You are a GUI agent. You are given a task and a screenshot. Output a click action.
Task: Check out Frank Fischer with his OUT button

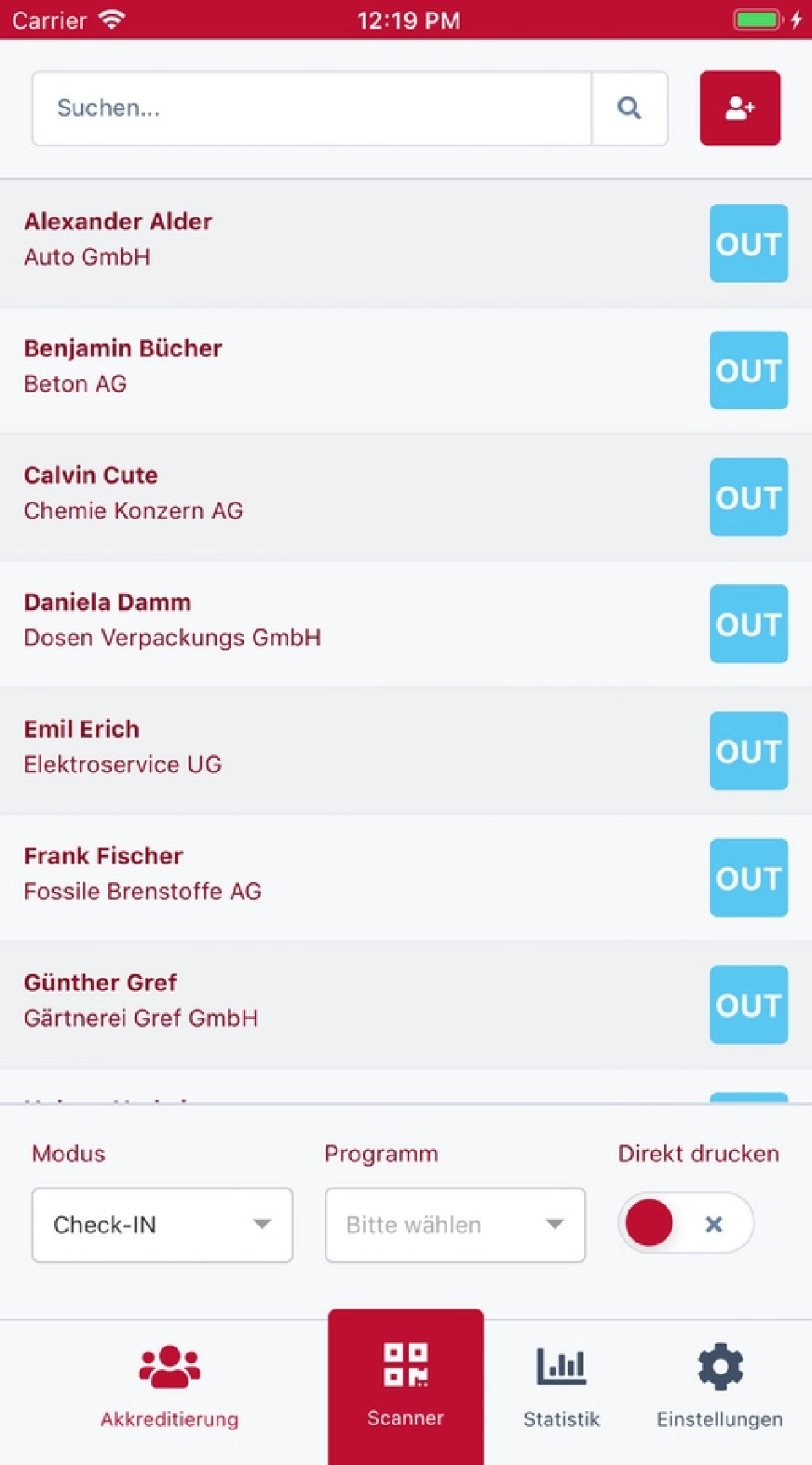(x=748, y=878)
